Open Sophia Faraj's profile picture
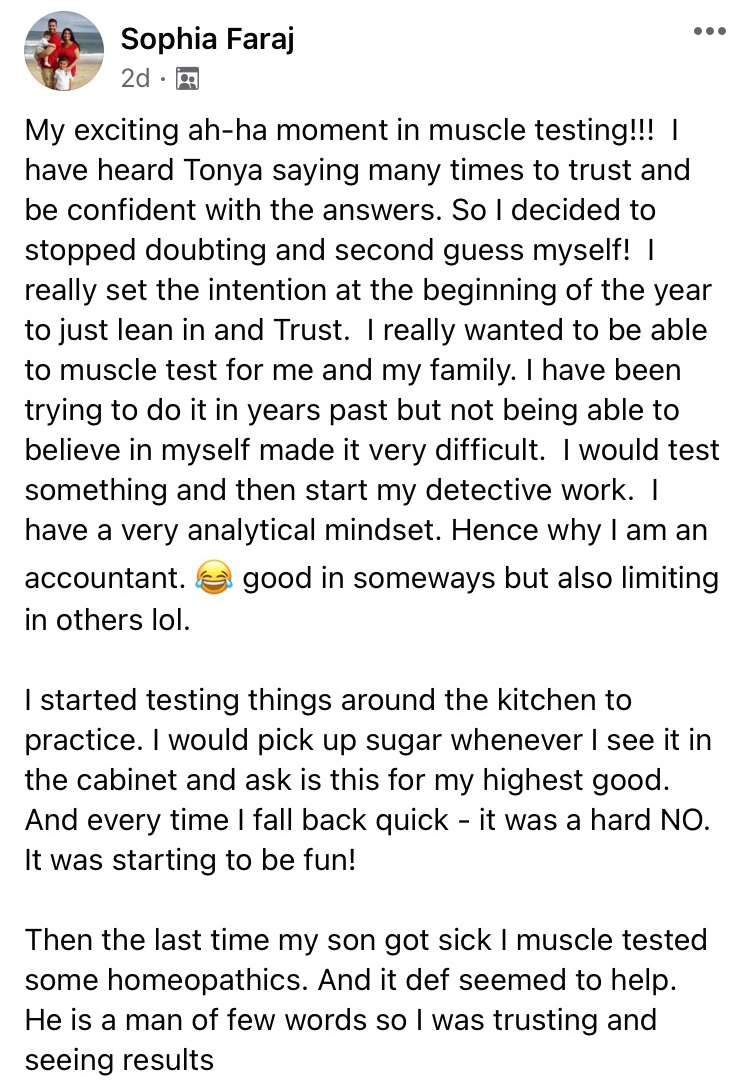The image size is (750, 1087). (62, 51)
